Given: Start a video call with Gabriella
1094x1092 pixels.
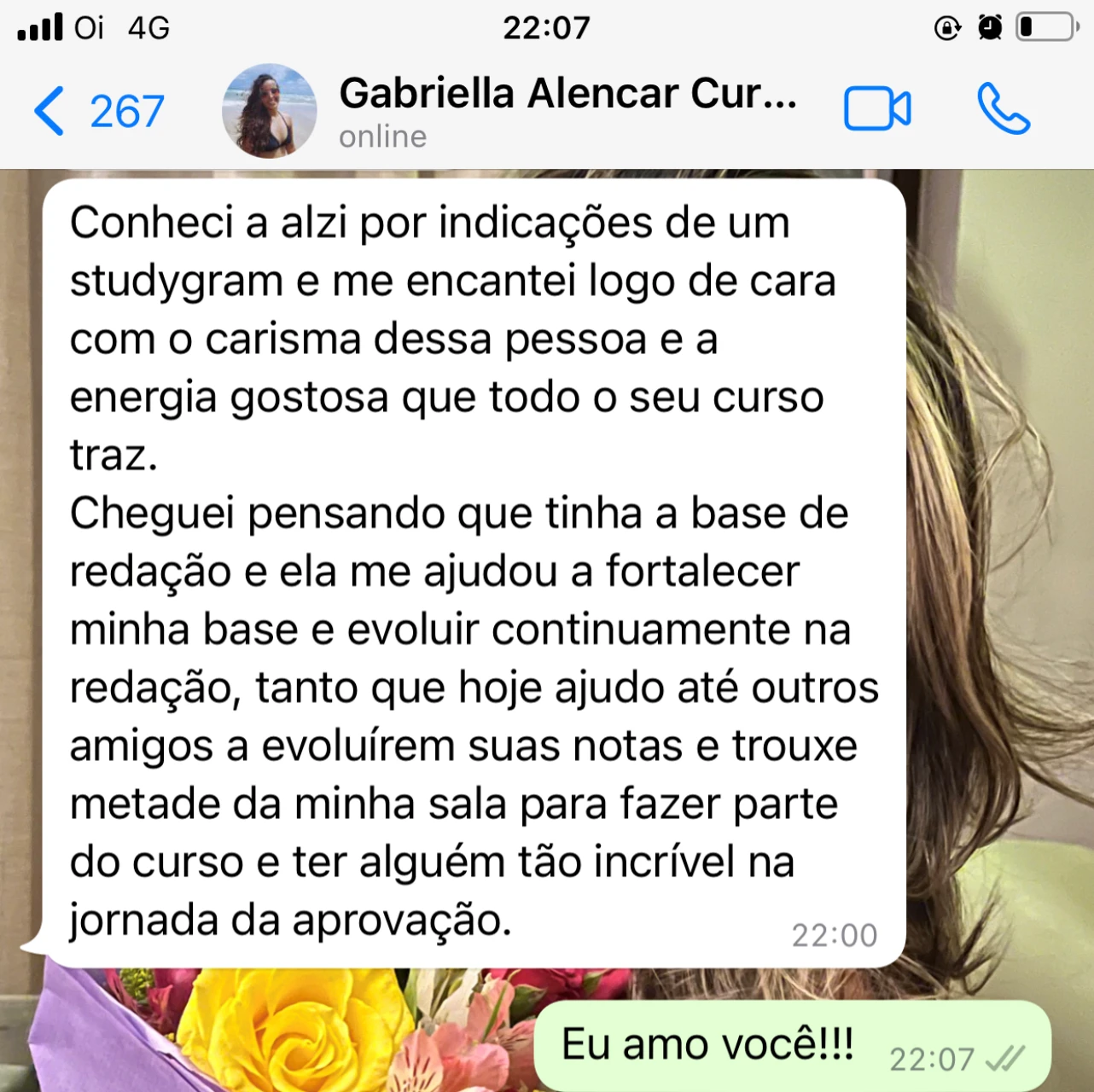Looking at the screenshot, I should 877,109.
